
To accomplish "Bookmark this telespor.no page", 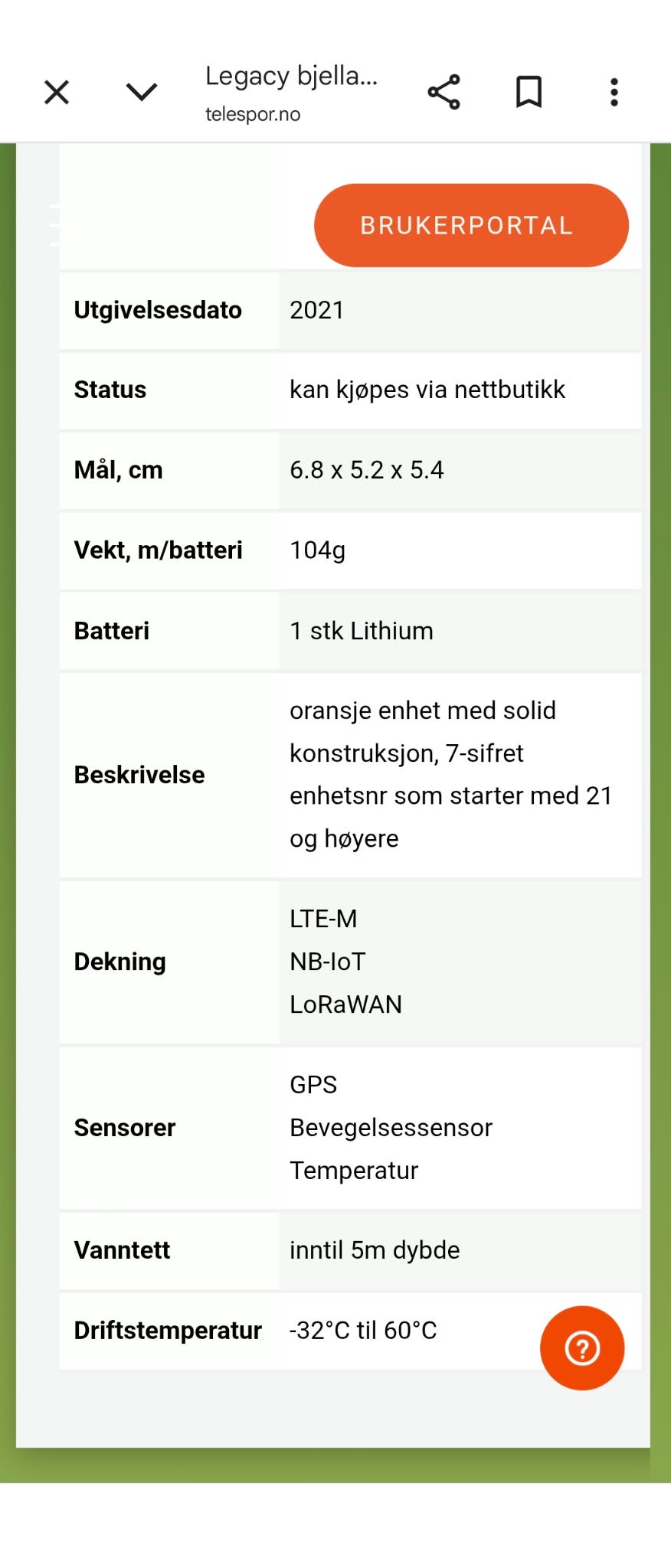I will click(529, 92).
